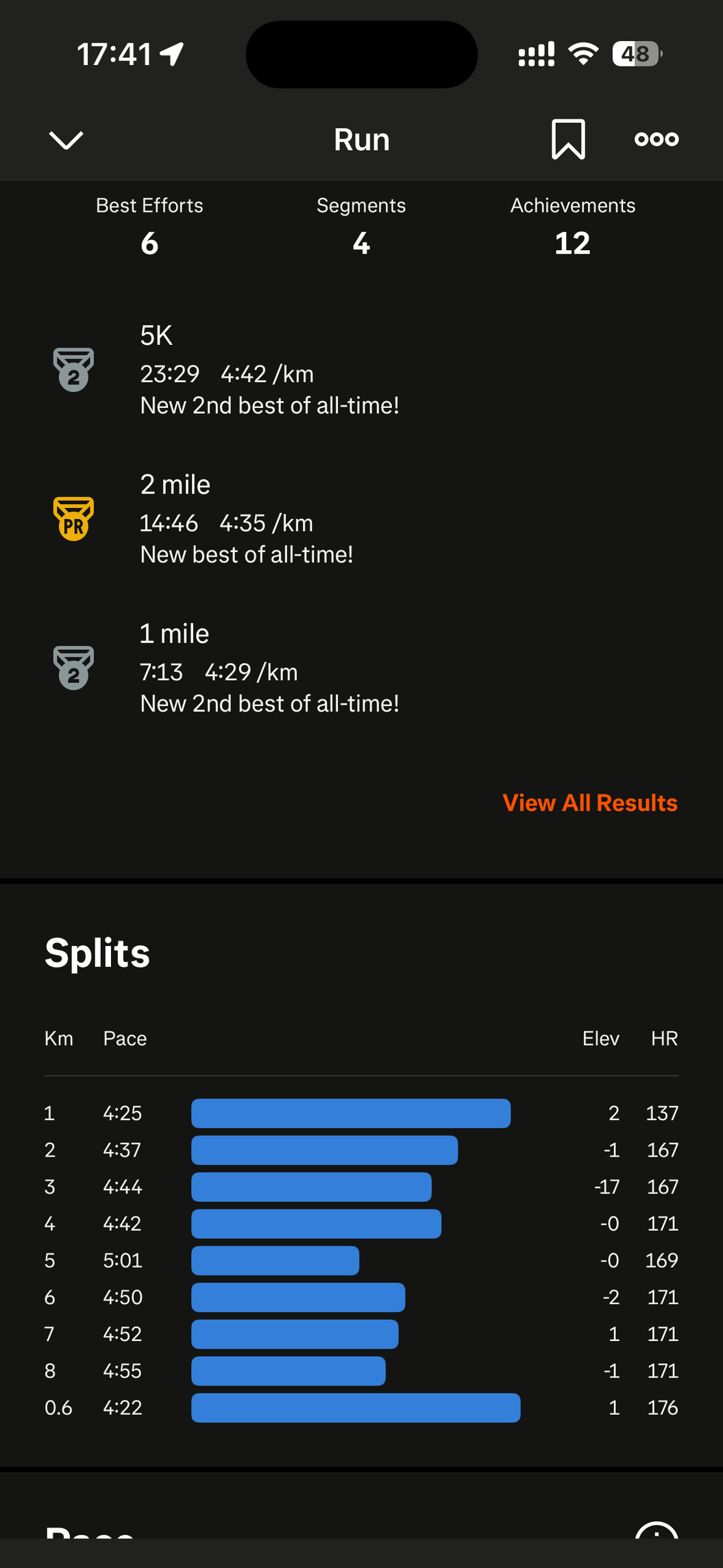Open the 5K best effort result
The width and height of the screenshot is (723, 1568).
(x=269, y=370)
